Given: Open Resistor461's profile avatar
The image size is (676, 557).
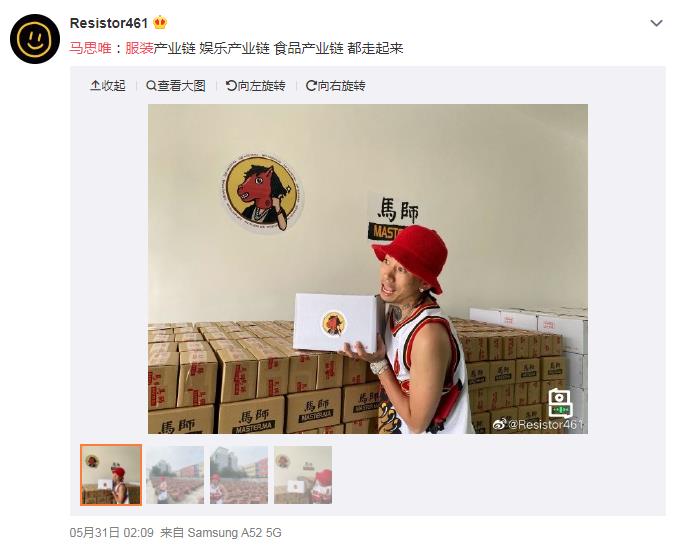Looking at the screenshot, I should pos(35,40).
